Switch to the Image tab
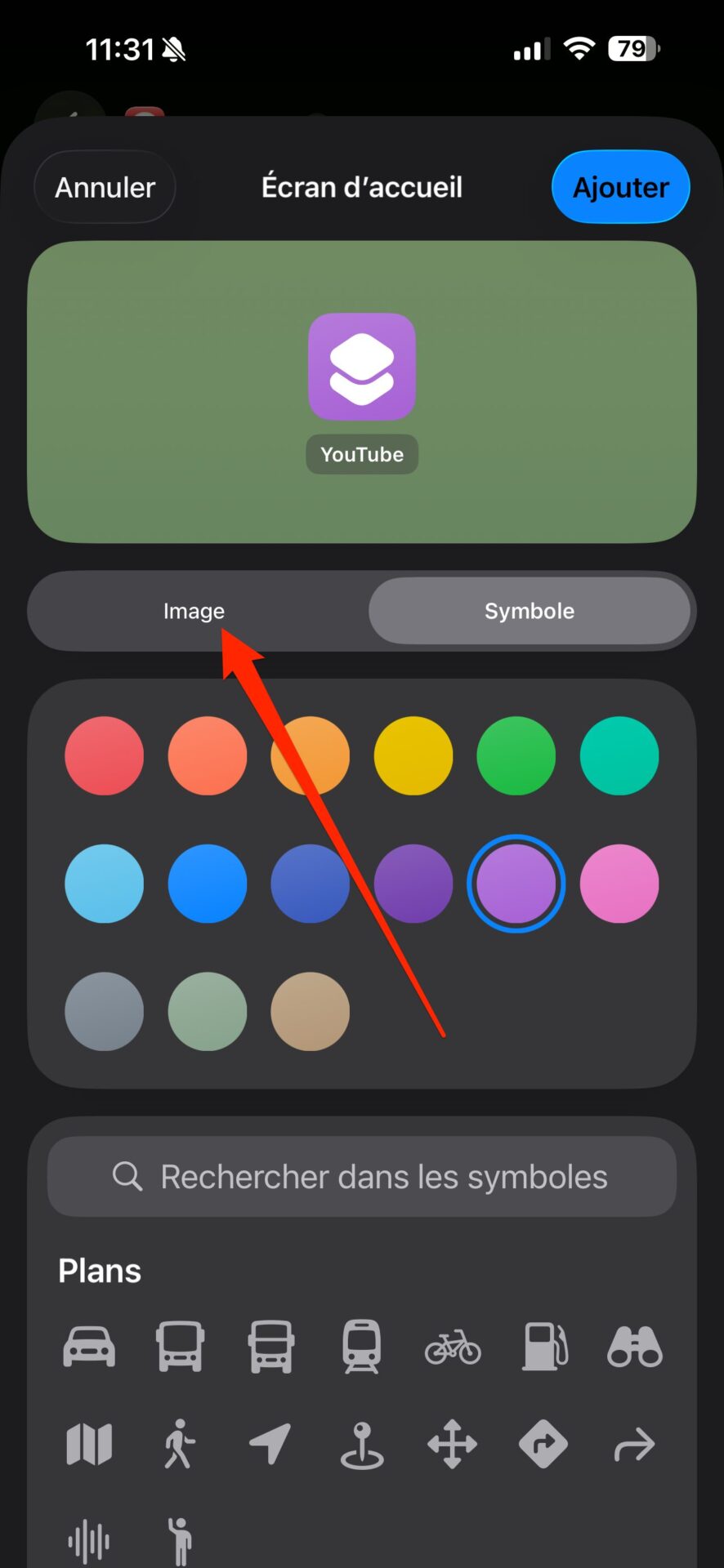The image size is (724, 1568). coord(194,611)
